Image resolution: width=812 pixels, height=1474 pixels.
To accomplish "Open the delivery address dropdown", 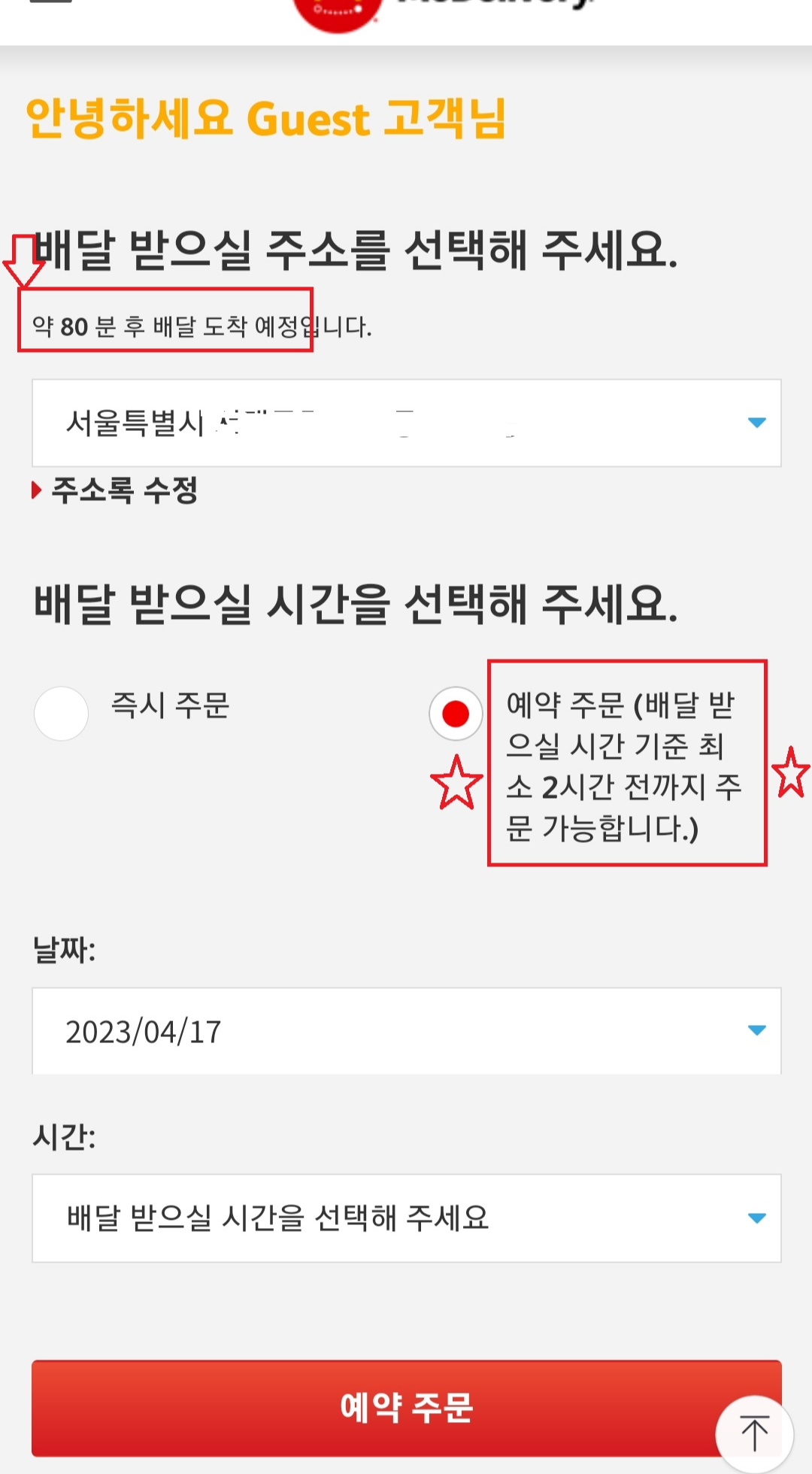I will tap(406, 423).
